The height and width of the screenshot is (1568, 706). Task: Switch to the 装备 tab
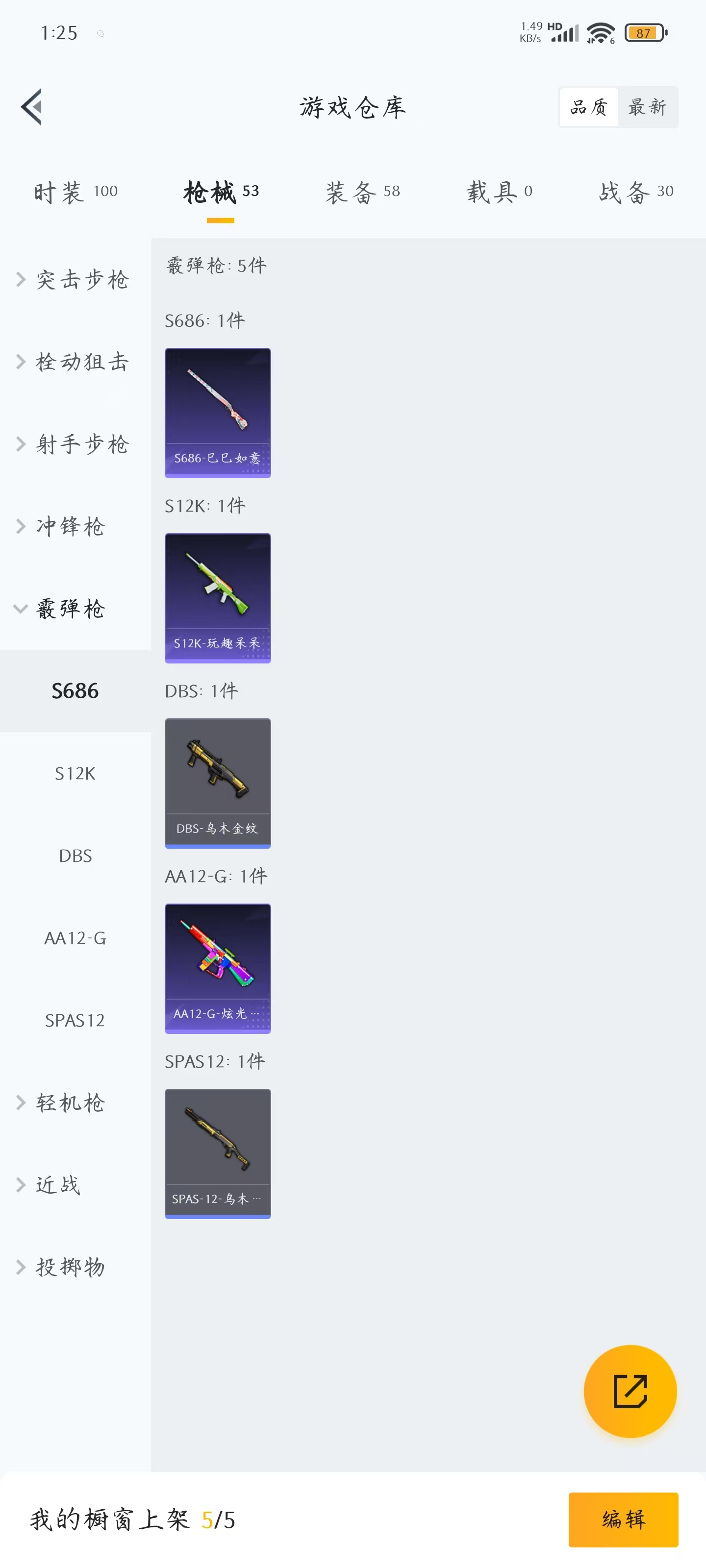point(362,192)
